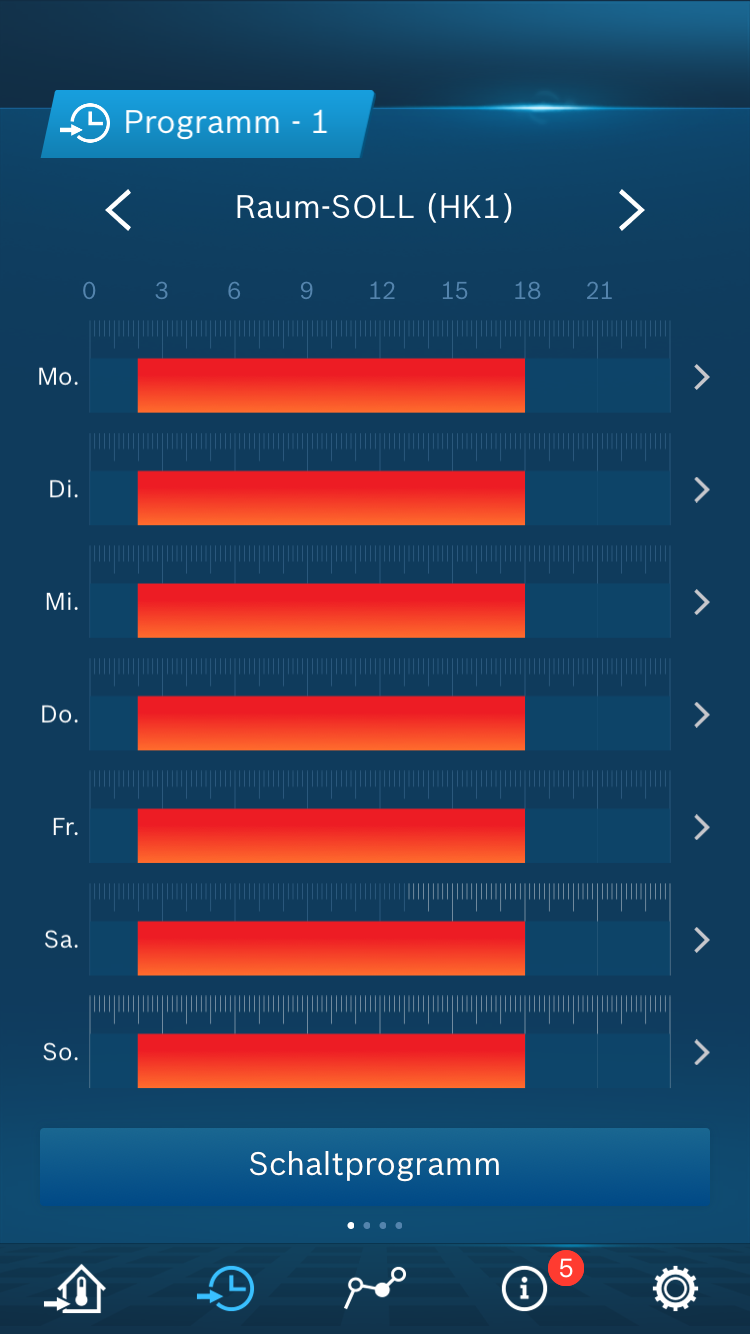Expand the Monday schedule row
750x1334 pixels.
[x=701, y=377]
